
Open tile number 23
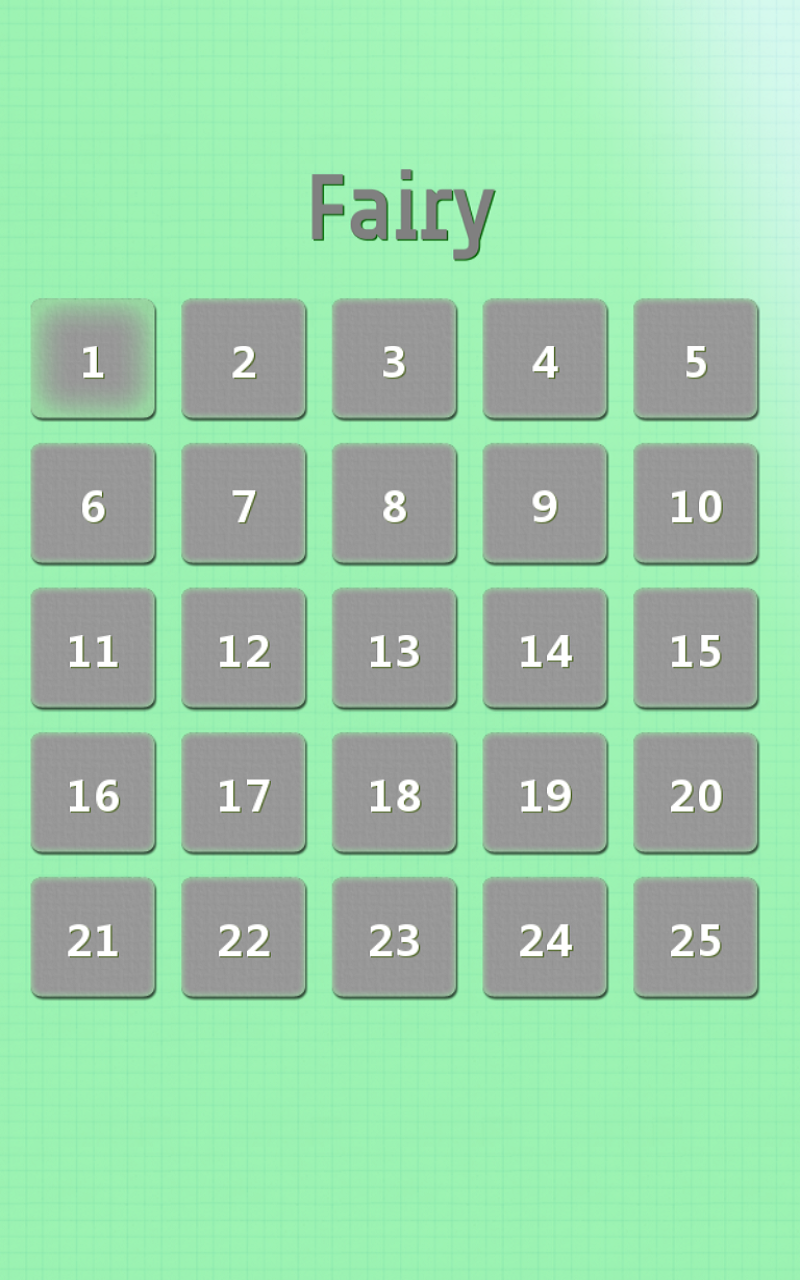394,940
